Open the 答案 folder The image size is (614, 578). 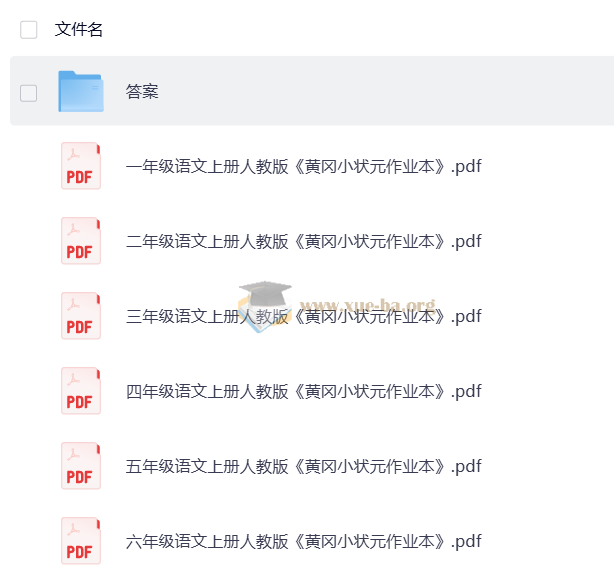(x=142, y=92)
